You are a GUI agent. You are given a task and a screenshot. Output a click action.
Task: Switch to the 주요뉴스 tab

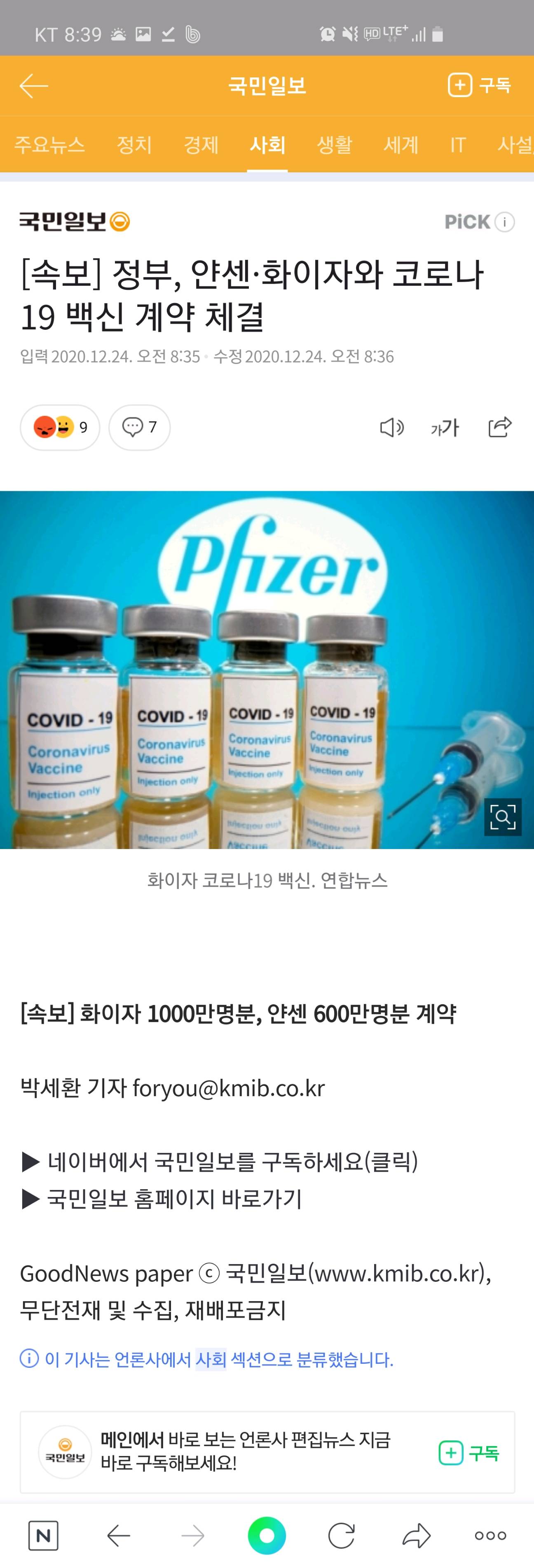point(50,145)
